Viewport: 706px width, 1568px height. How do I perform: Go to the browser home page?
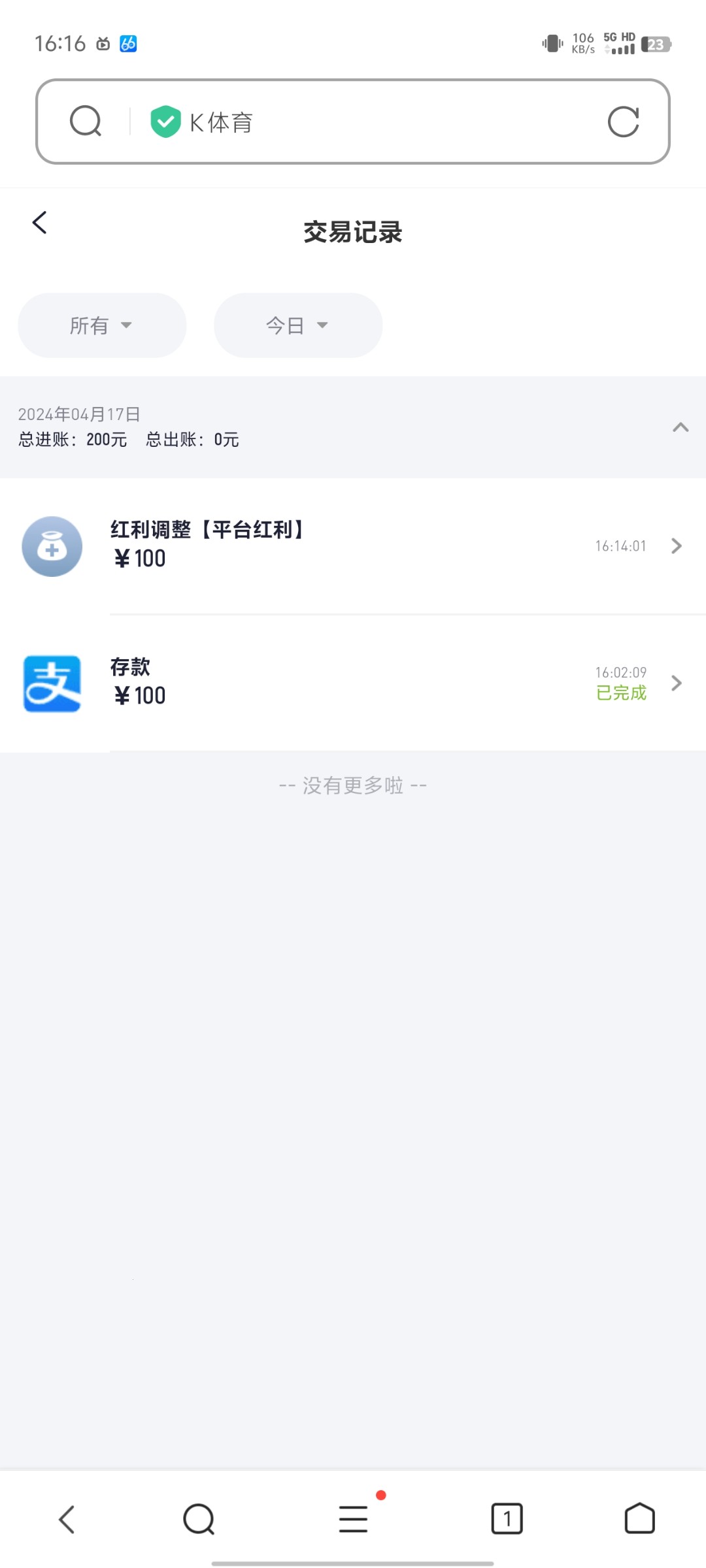[639, 1519]
